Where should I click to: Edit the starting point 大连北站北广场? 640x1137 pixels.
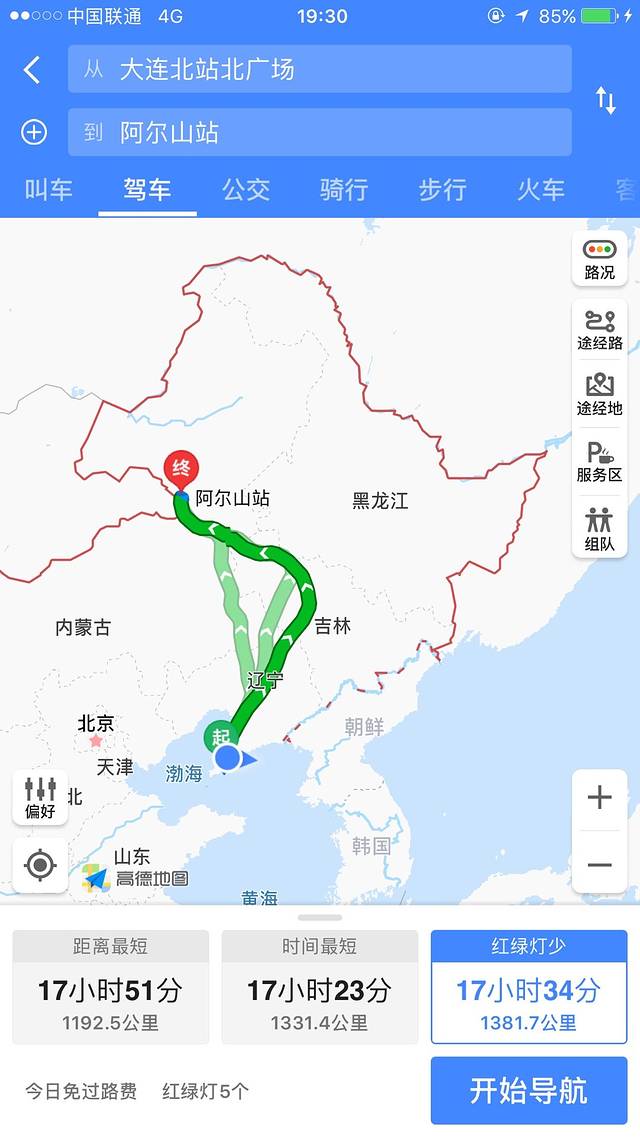[320, 70]
